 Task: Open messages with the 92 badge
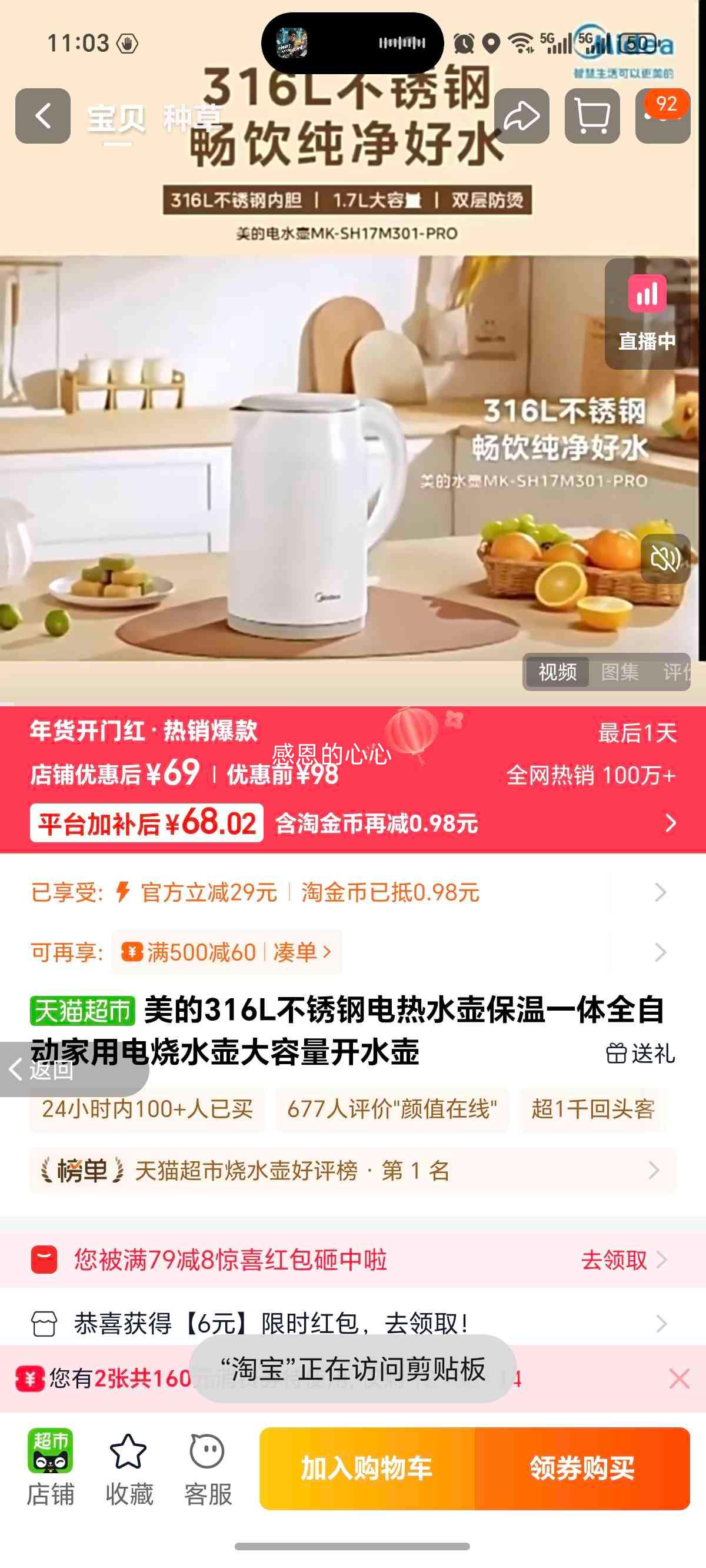[x=660, y=117]
